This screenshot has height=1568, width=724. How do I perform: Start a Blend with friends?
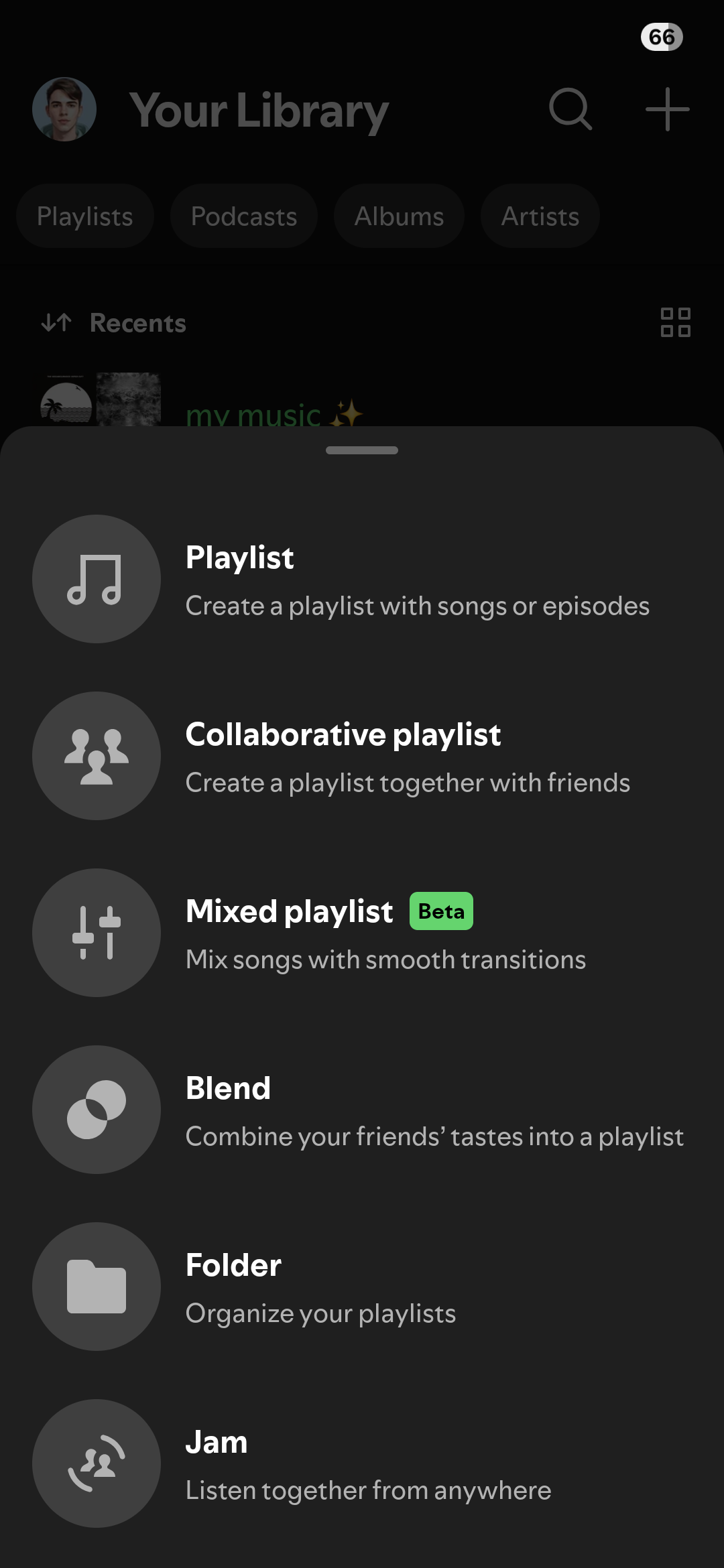click(362, 1110)
